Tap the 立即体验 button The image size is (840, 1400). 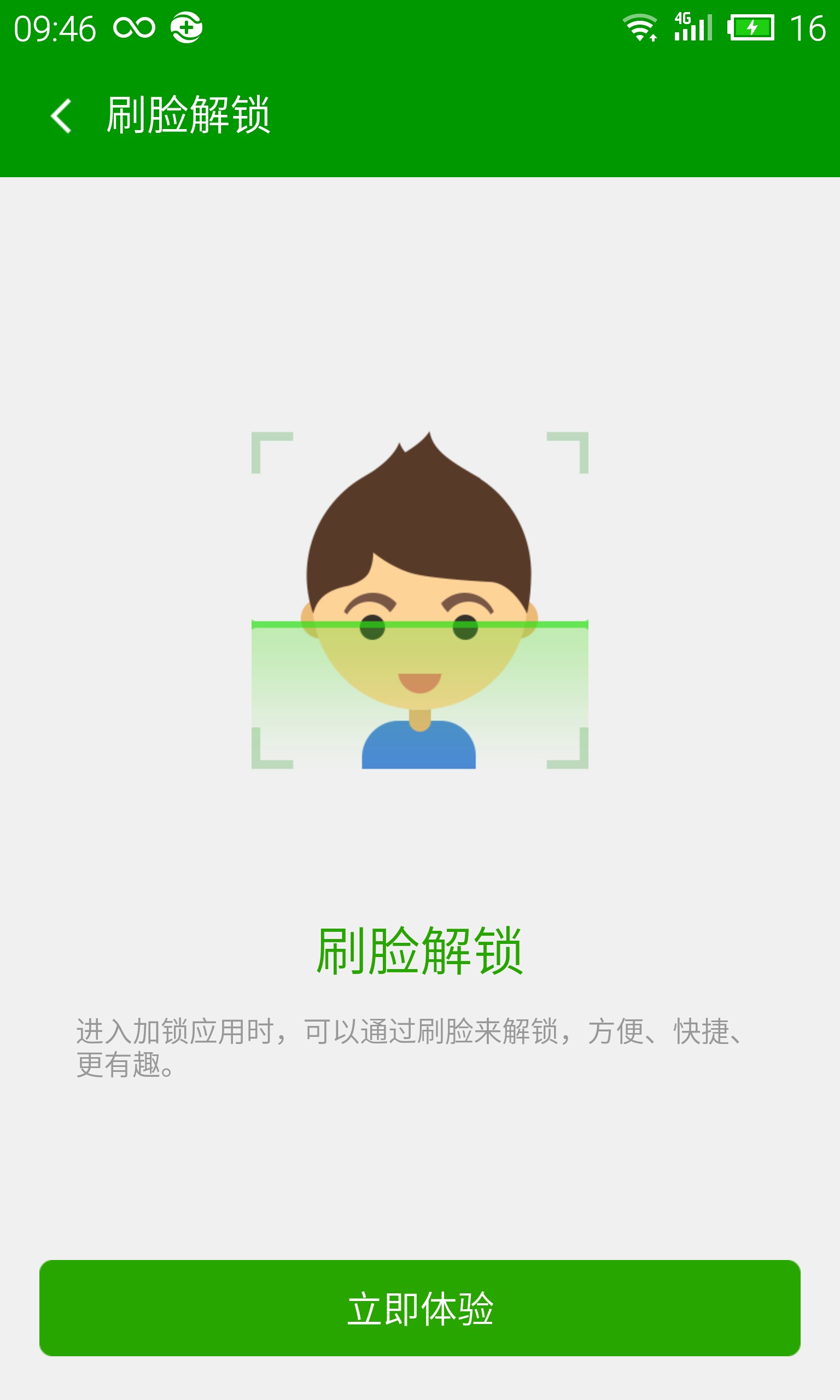click(x=420, y=1308)
